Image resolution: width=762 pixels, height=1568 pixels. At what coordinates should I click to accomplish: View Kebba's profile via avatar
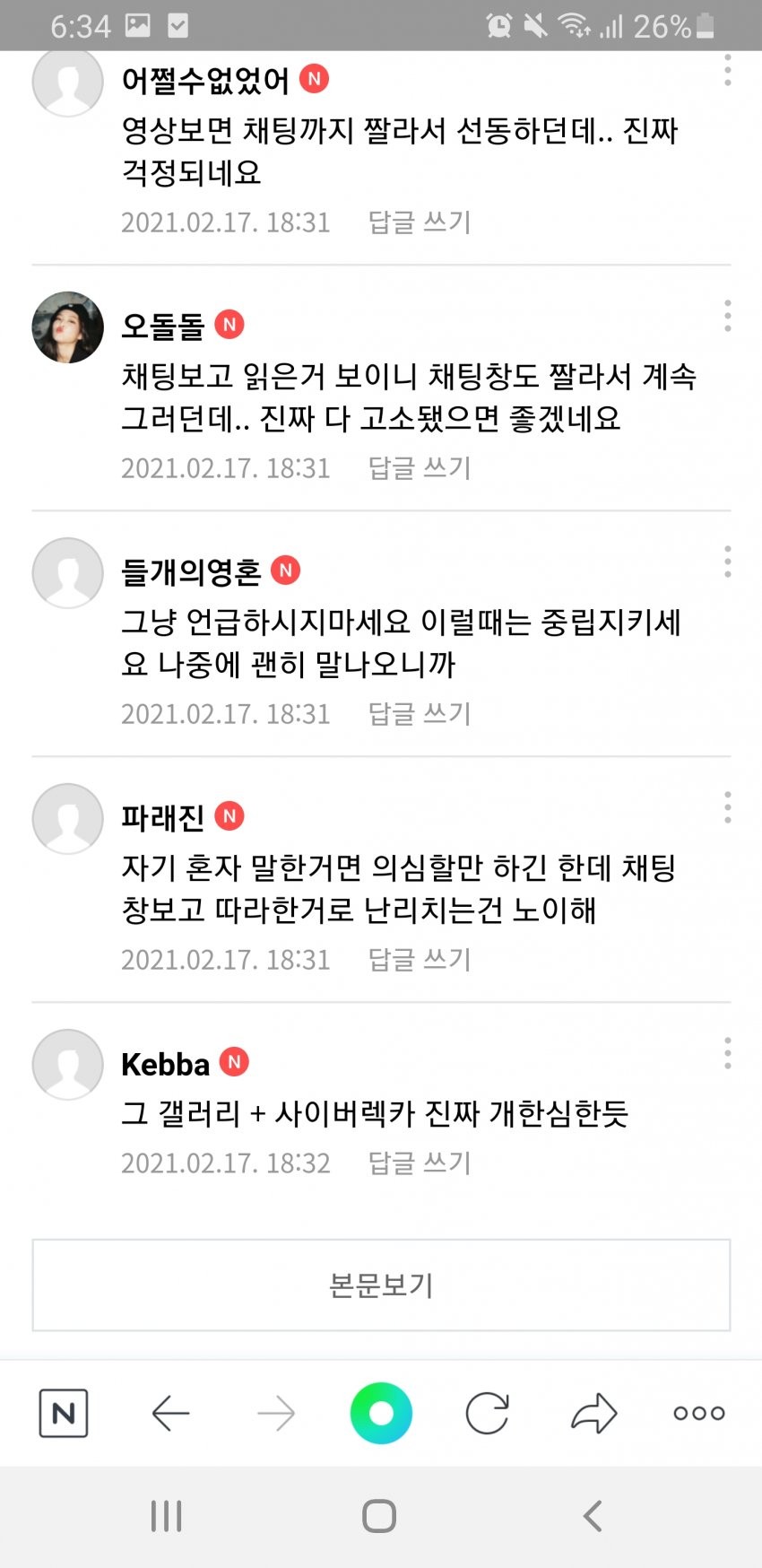coord(68,1065)
